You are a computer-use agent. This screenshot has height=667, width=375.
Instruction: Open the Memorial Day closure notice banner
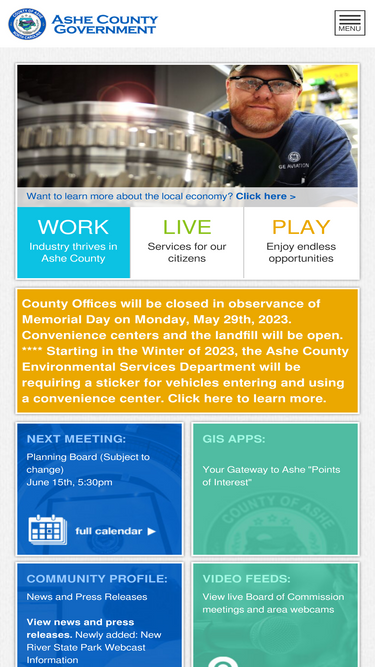[188, 351]
